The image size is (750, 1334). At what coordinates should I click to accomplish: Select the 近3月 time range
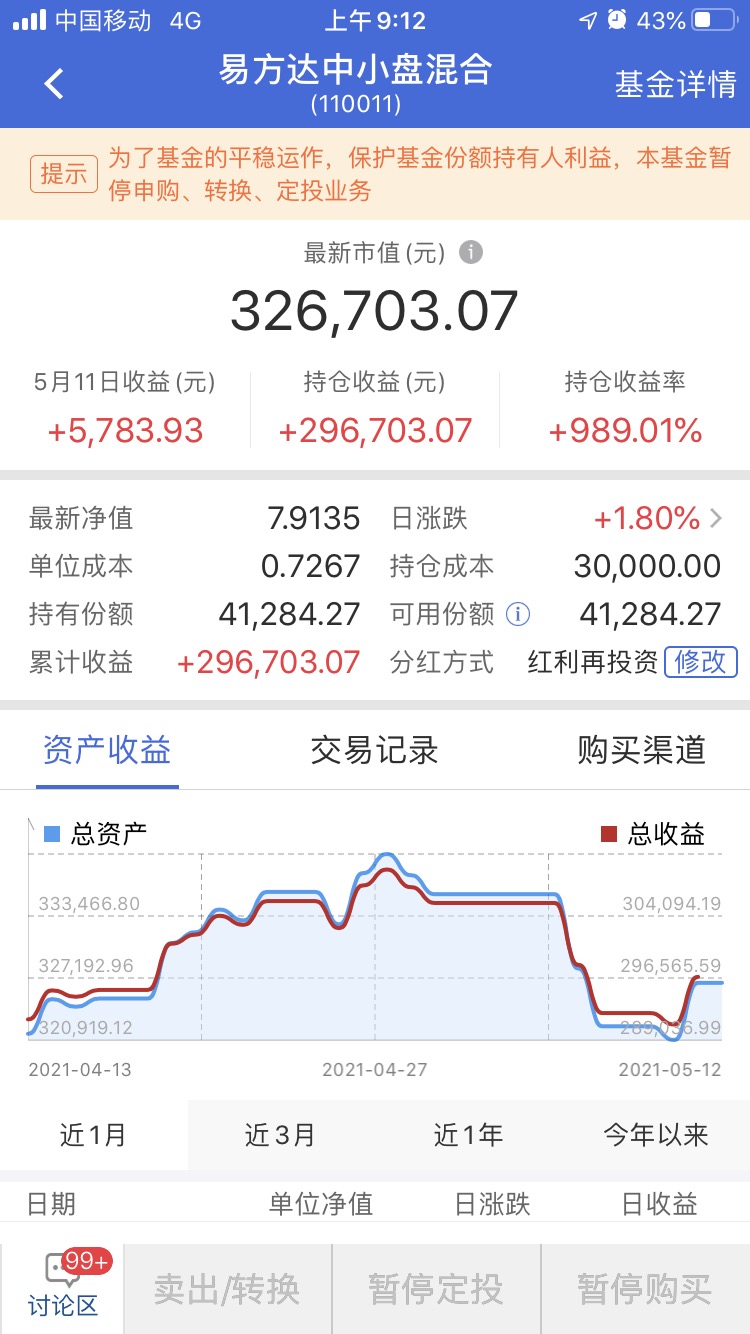click(281, 1135)
